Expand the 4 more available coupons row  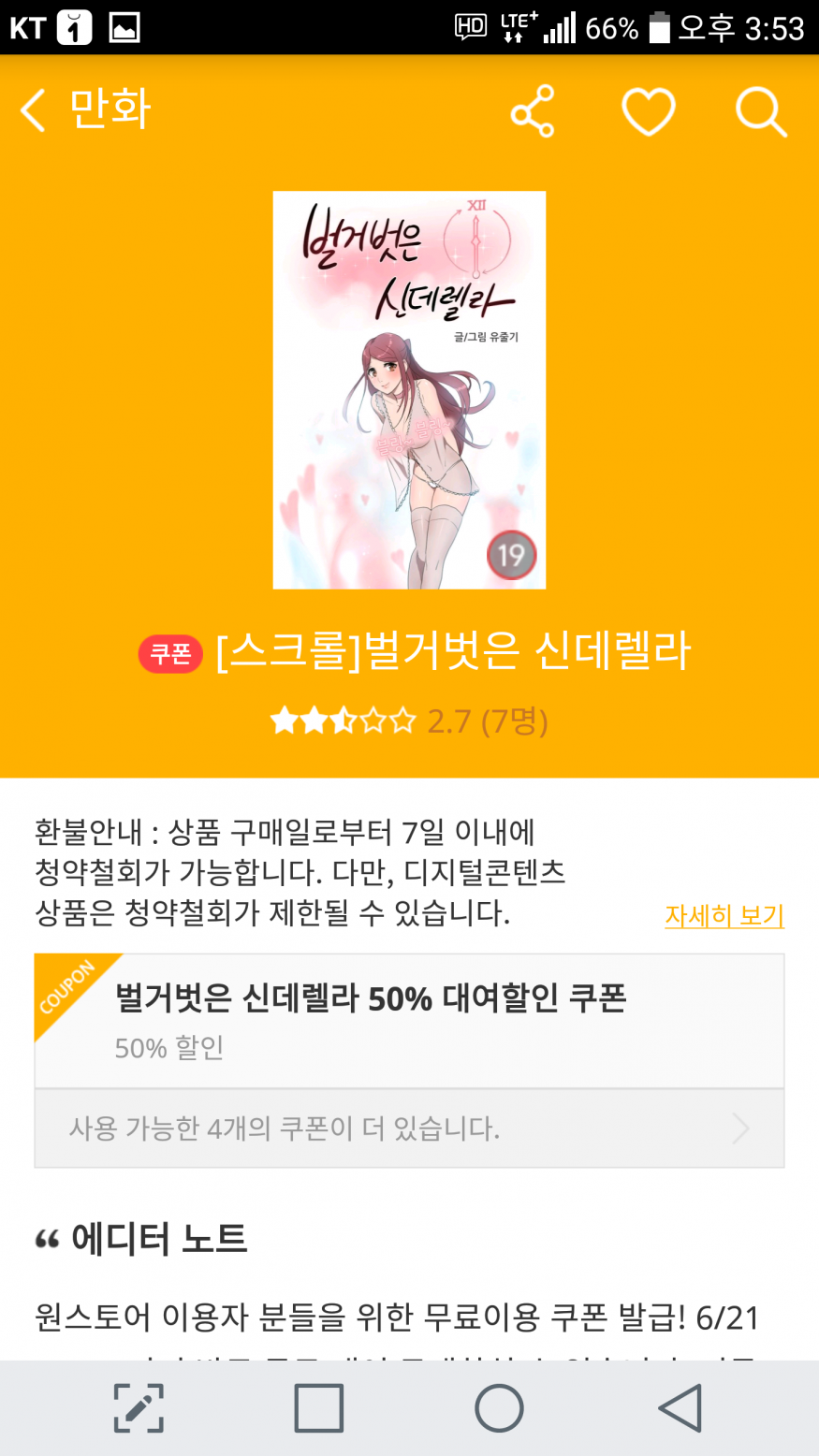(409, 1128)
